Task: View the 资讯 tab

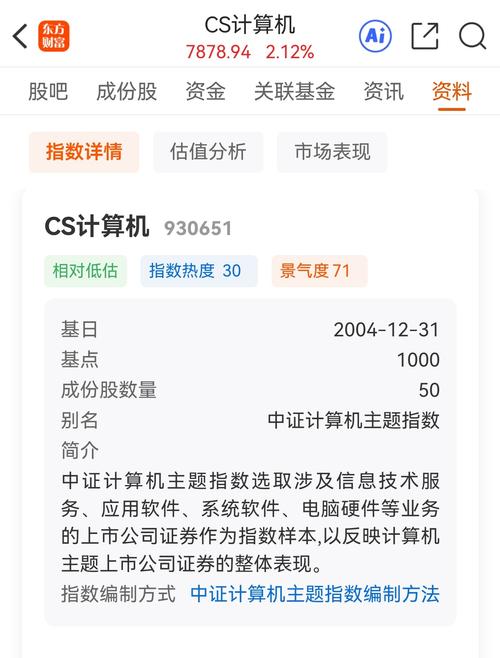Action: pyautogui.click(x=383, y=91)
